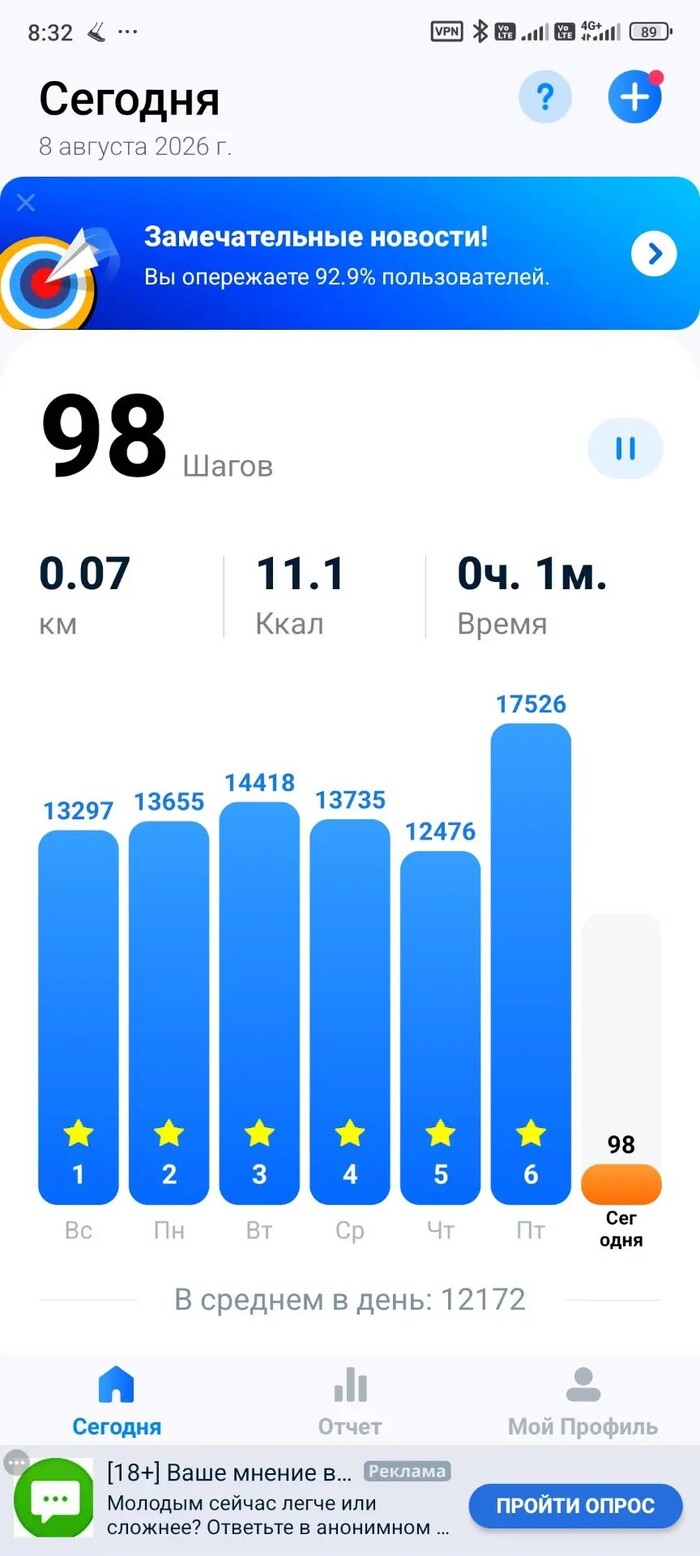This screenshot has width=700, height=1556.
Task: Open the Мой Профиль tab
Action: pos(583,1402)
